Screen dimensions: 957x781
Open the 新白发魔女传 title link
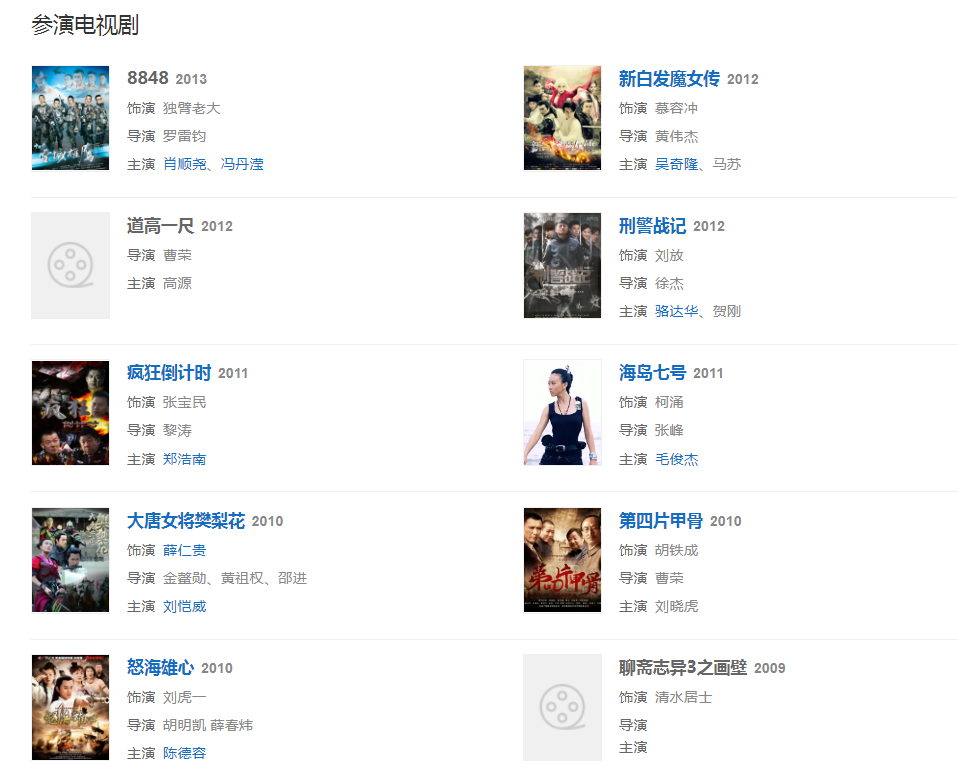click(668, 79)
